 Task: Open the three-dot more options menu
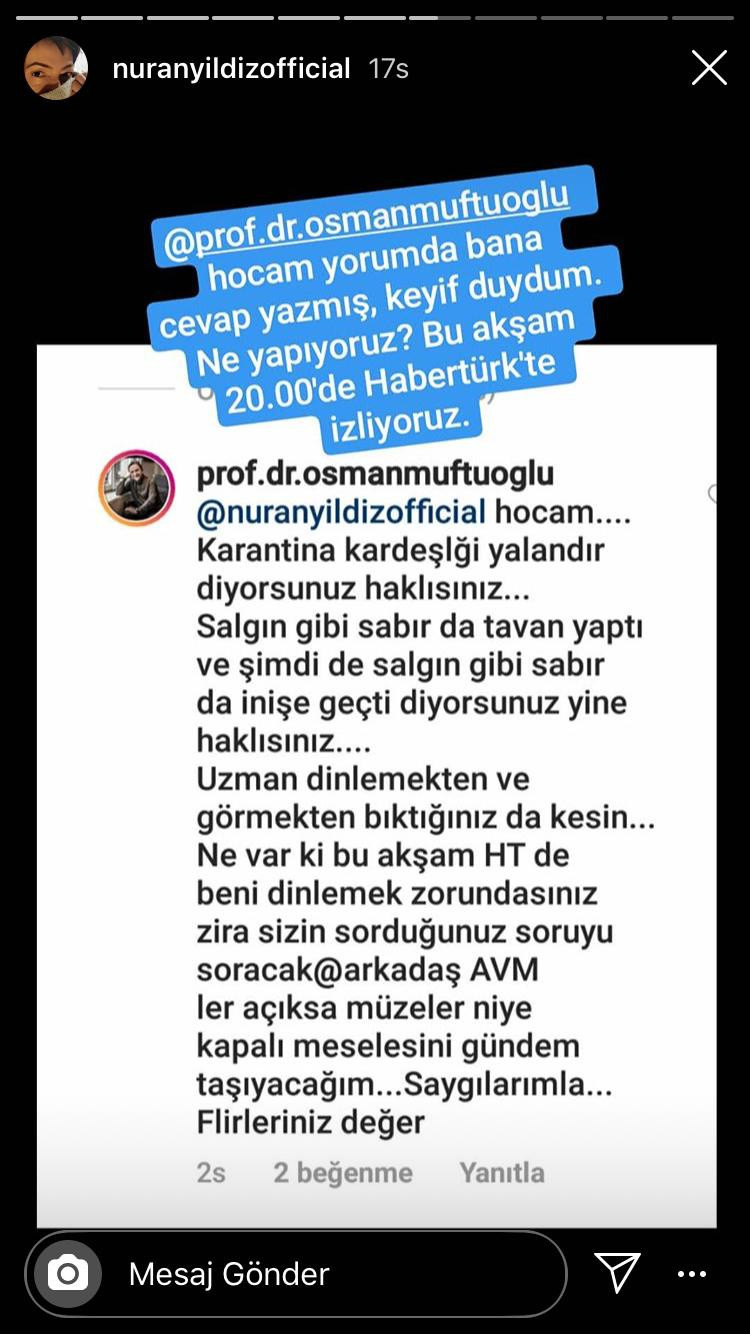coord(692,1273)
